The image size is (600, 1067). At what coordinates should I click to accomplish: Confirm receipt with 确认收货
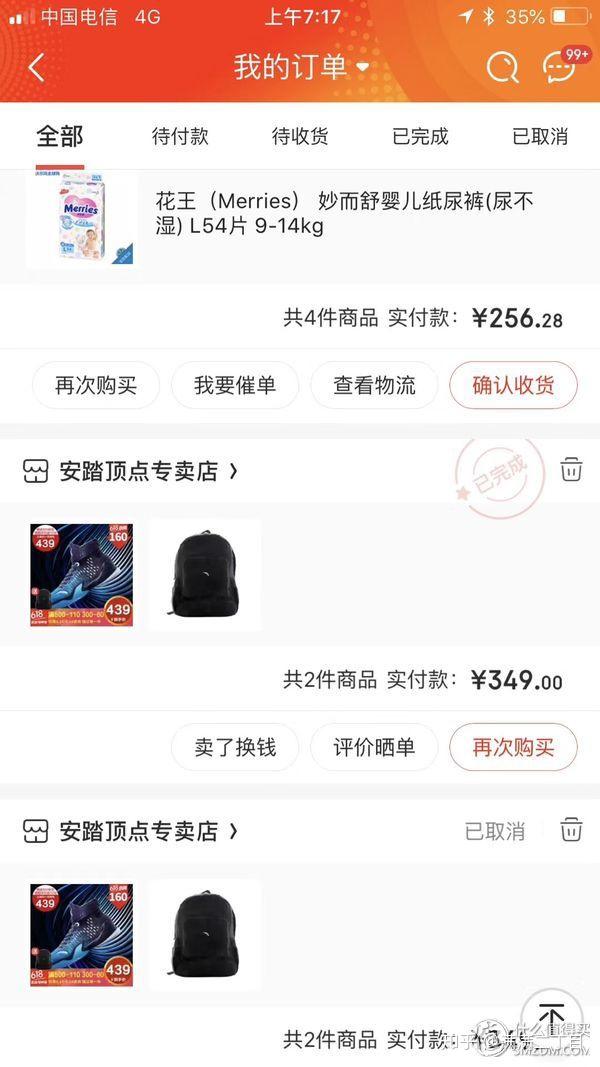513,385
